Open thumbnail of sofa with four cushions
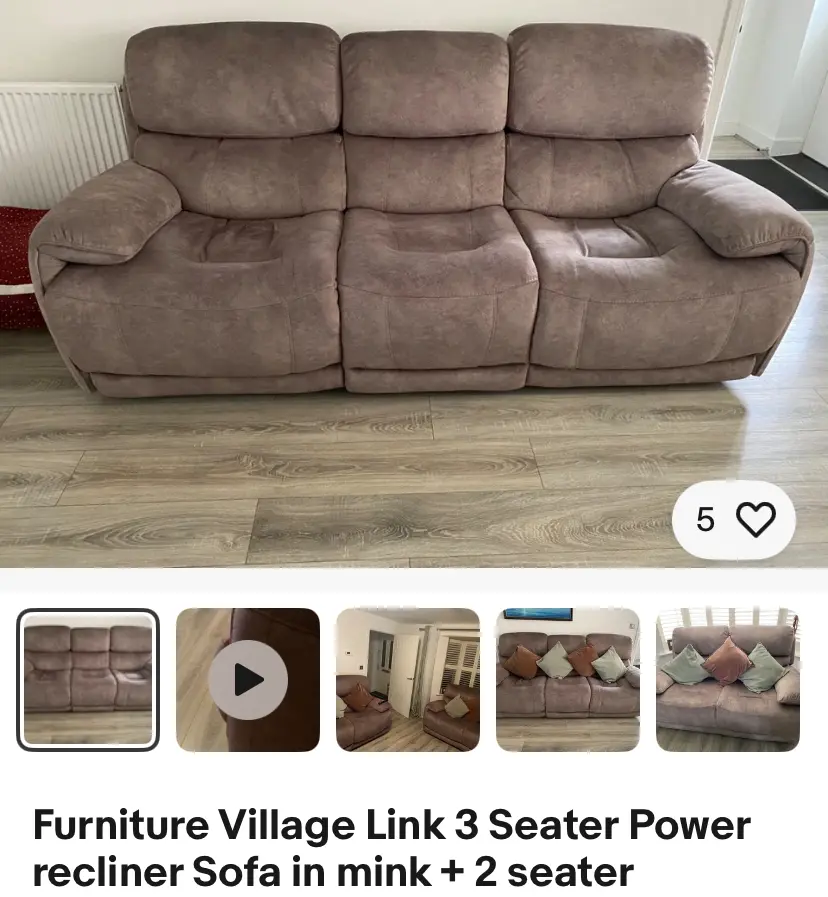The width and height of the screenshot is (828, 897). tap(567, 679)
